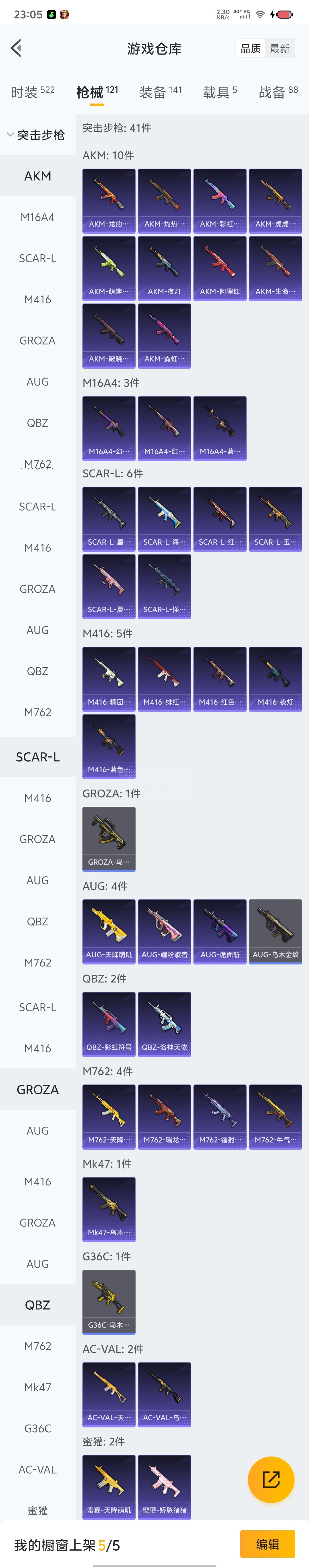Tap the orange share floating button
The image size is (309, 1568).
pos(271,1479)
